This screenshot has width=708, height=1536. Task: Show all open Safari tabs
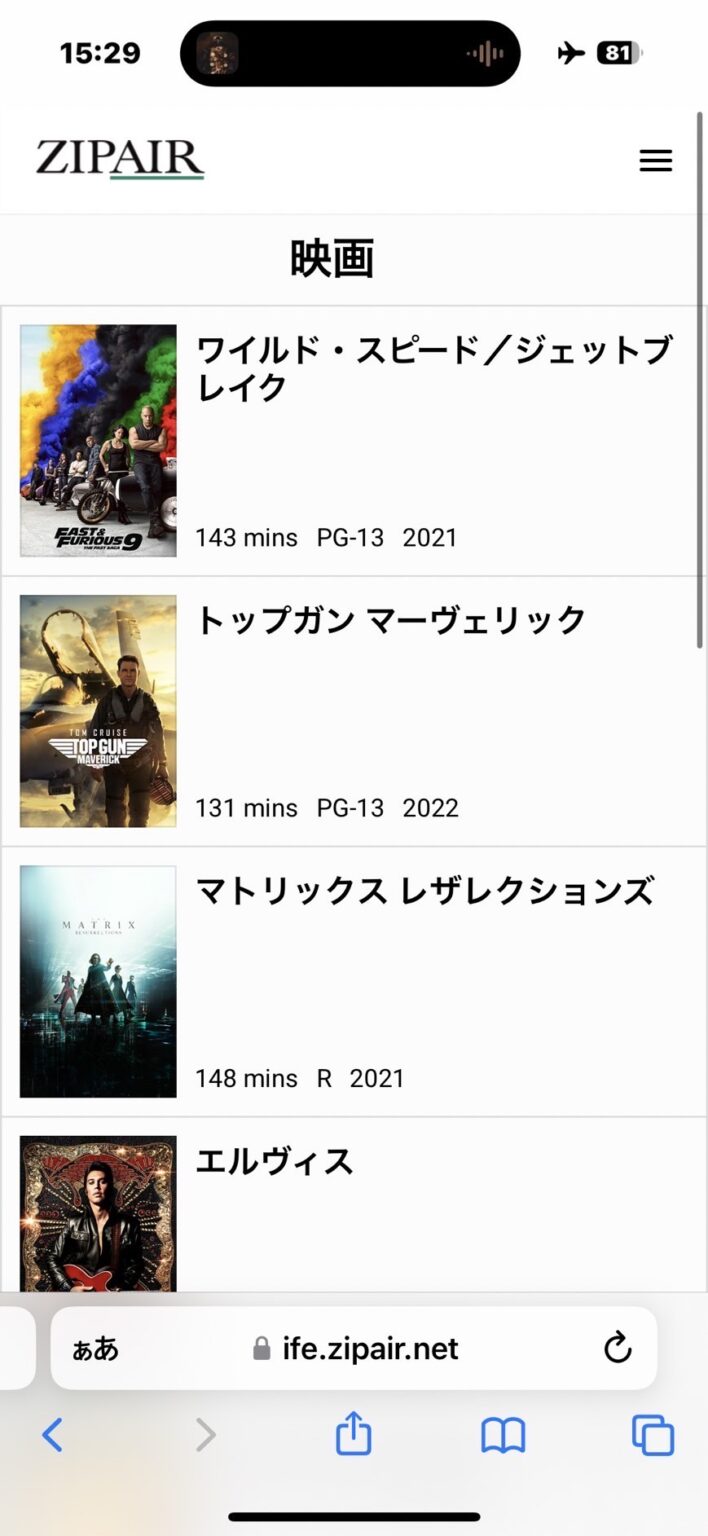click(x=653, y=1435)
